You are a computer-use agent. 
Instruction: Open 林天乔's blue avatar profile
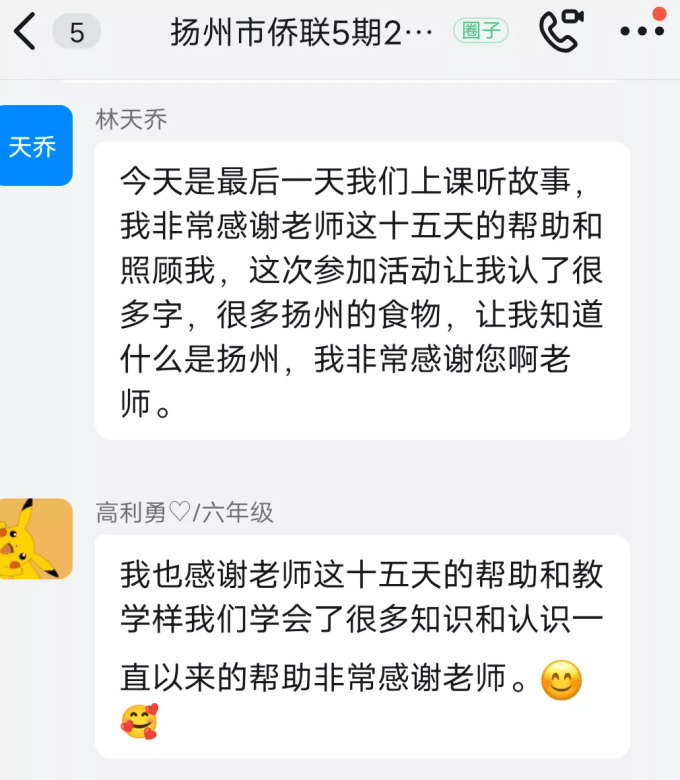tap(35, 146)
